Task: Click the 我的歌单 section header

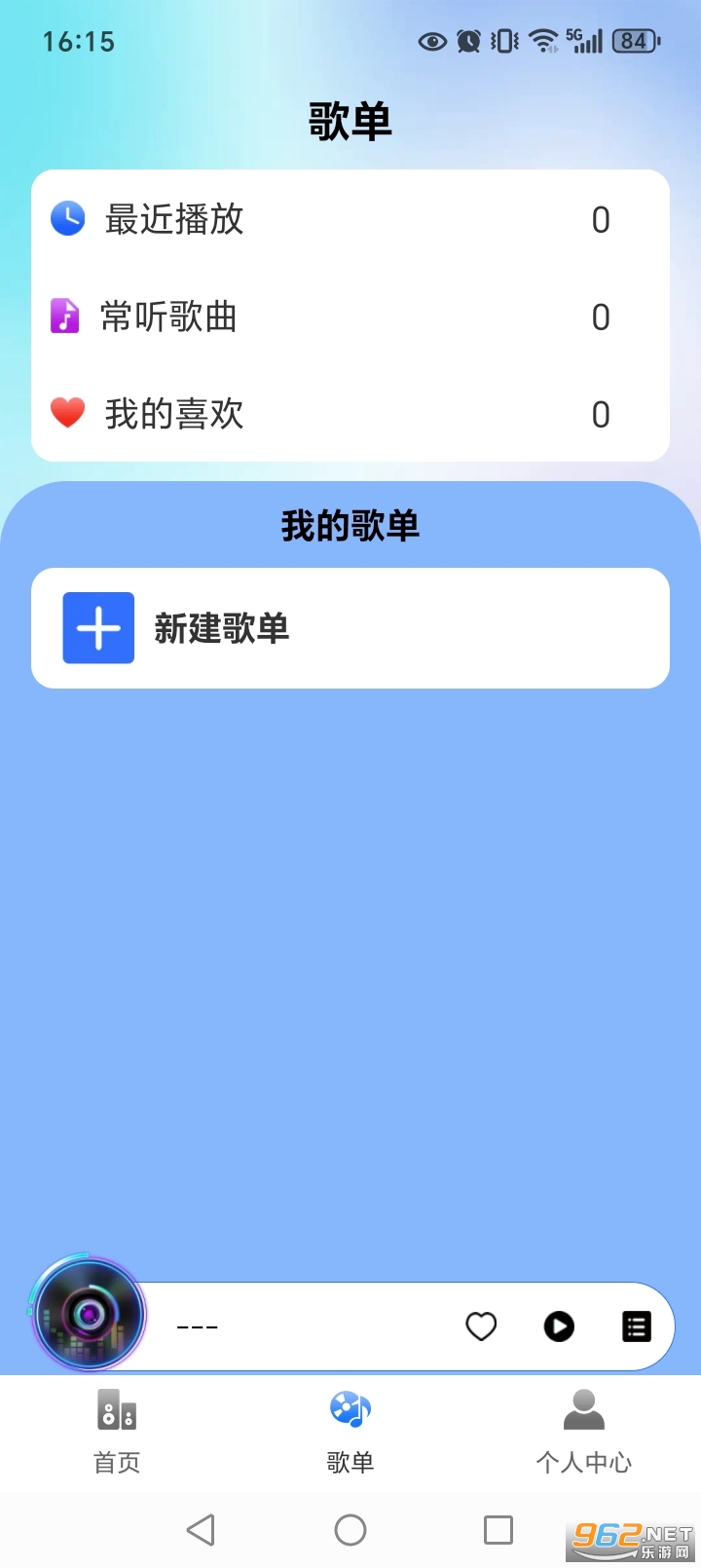Action: (350, 524)
